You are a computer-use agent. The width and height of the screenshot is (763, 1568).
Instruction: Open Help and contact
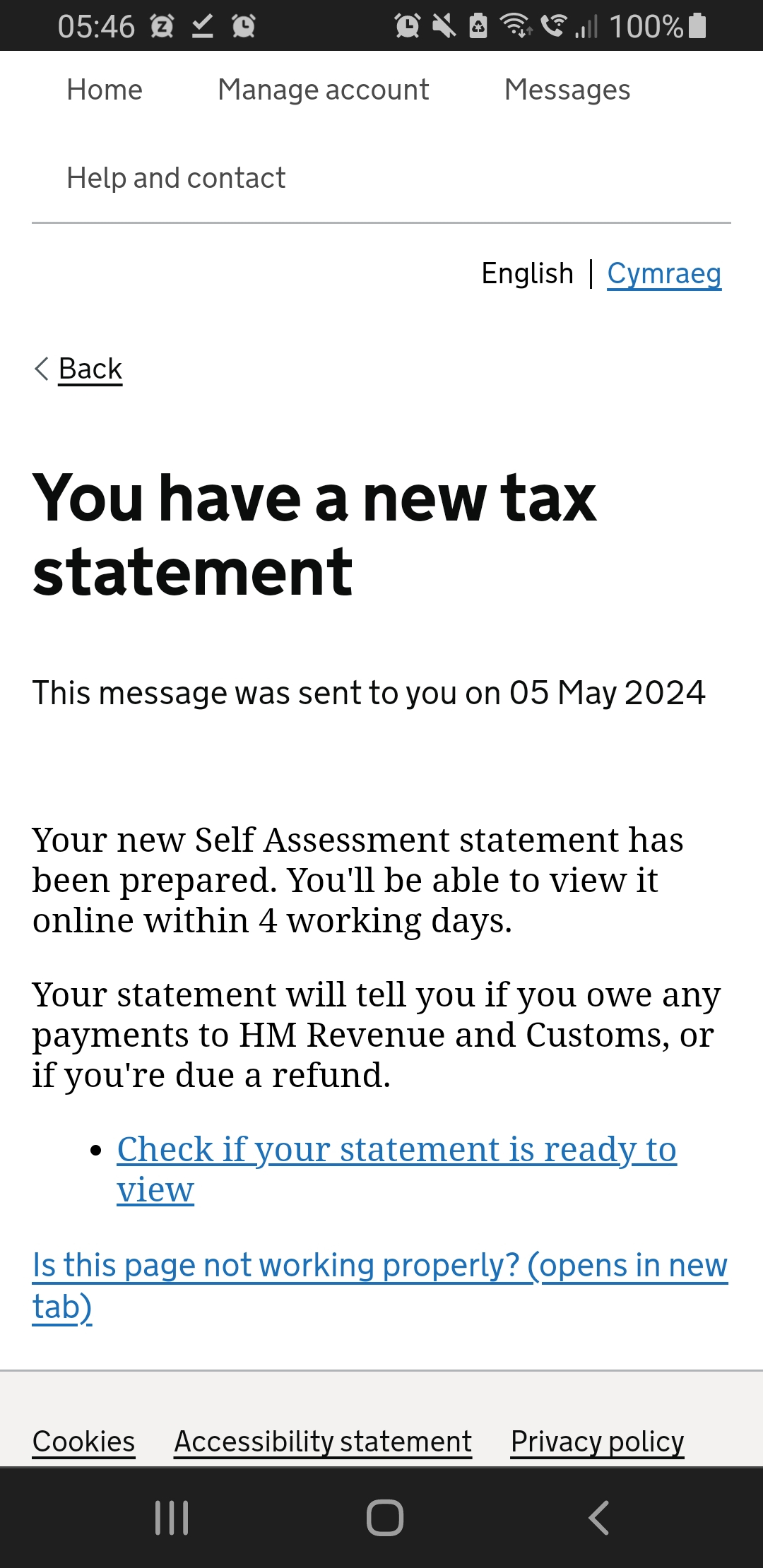click(176, 178)
